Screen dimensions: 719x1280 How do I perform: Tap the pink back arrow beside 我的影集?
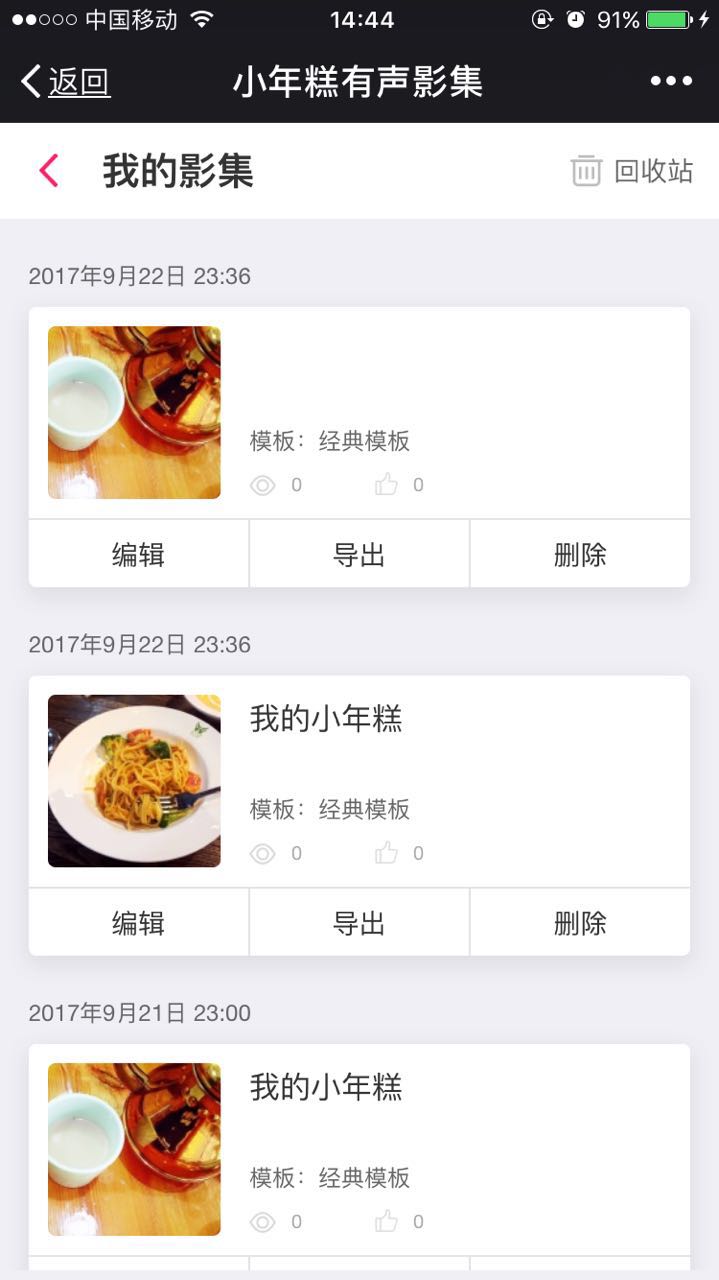coord(49,171)
